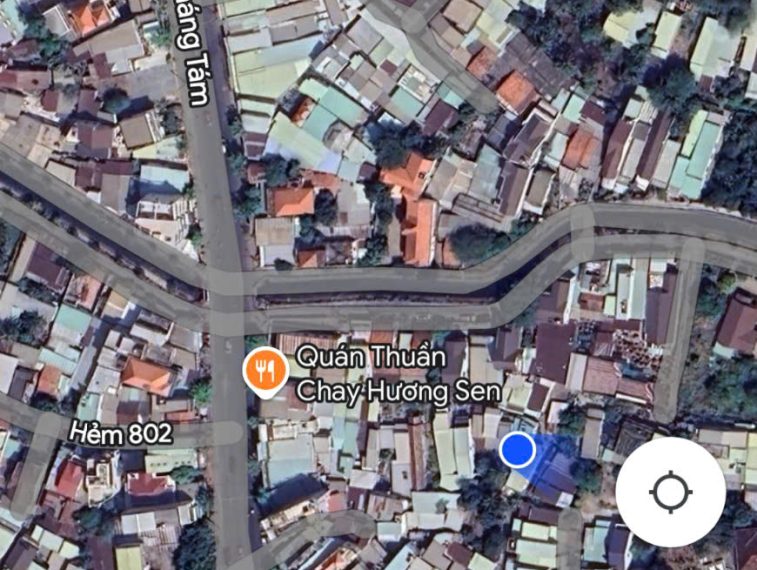Tap the my-location crosshair button
Image resolution: width=757 pixels, height=570 pixels.
(x=671, y=492)
